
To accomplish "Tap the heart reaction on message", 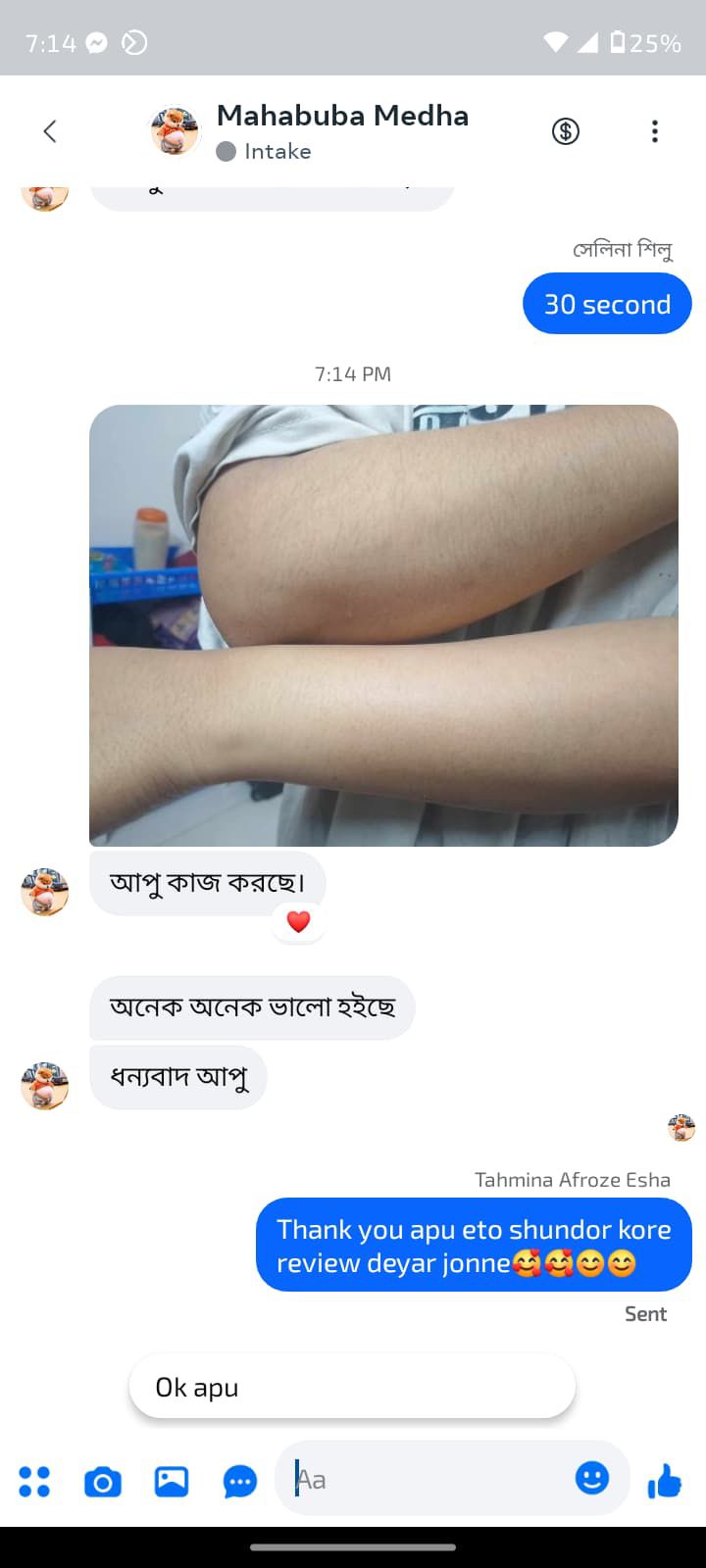I will pyautogui.click(x=298, y=921).
